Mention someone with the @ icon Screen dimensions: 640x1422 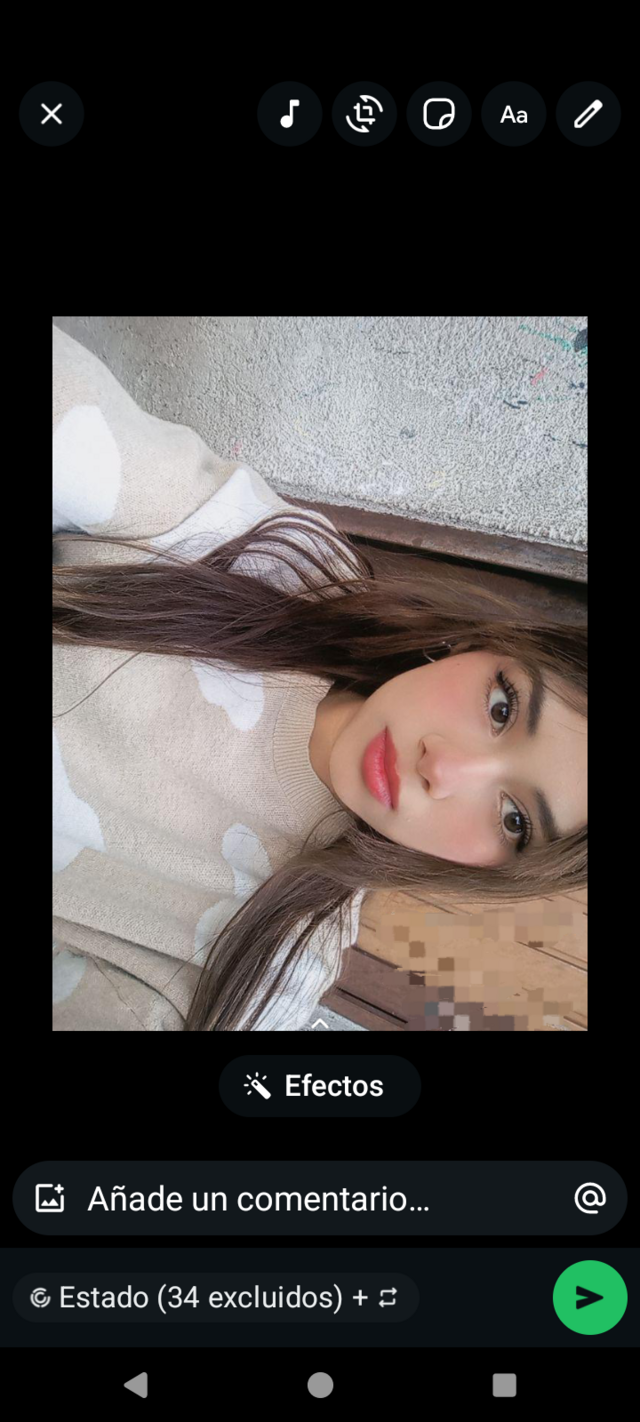[x=590, y=1198]
